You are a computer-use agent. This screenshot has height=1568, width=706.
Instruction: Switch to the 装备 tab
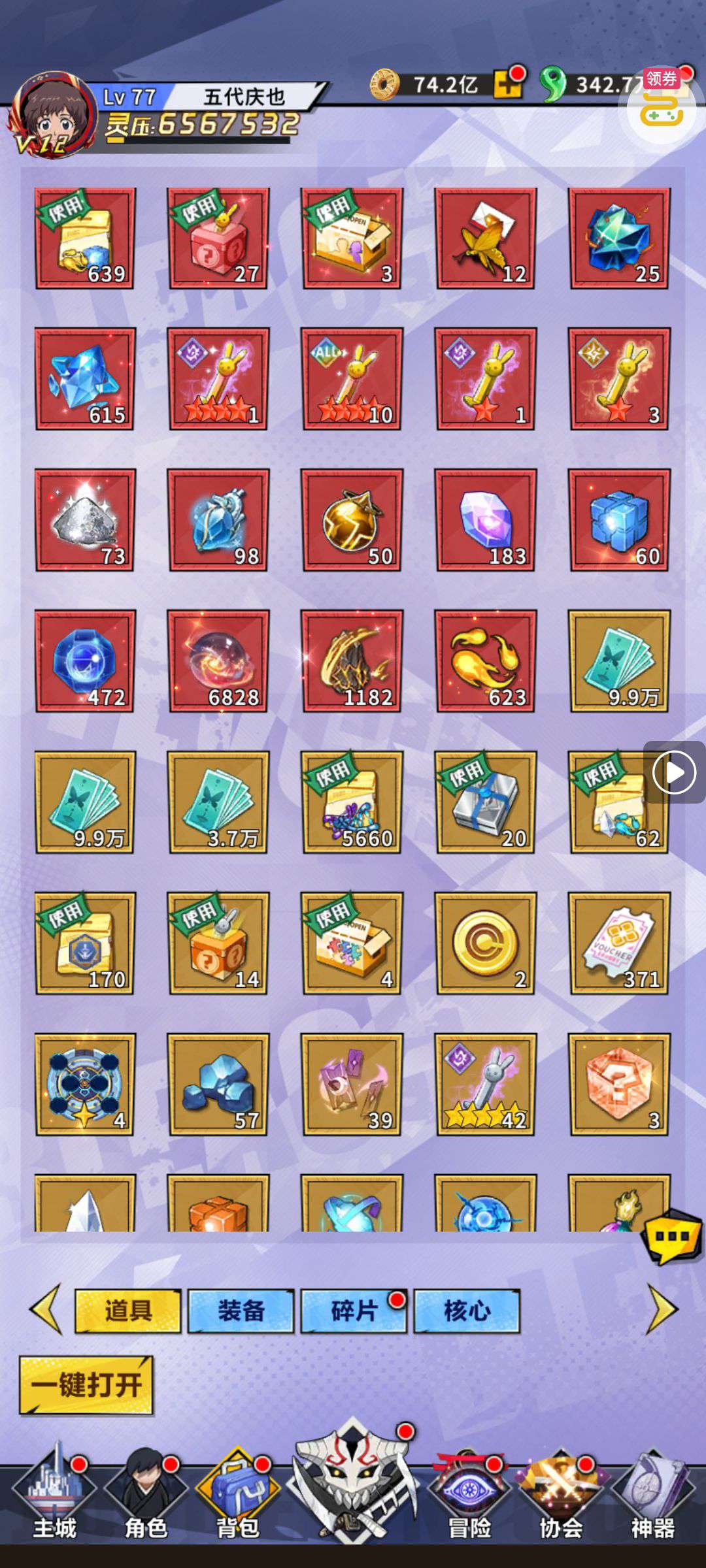pyautogui.click(x=241, y=1311)
